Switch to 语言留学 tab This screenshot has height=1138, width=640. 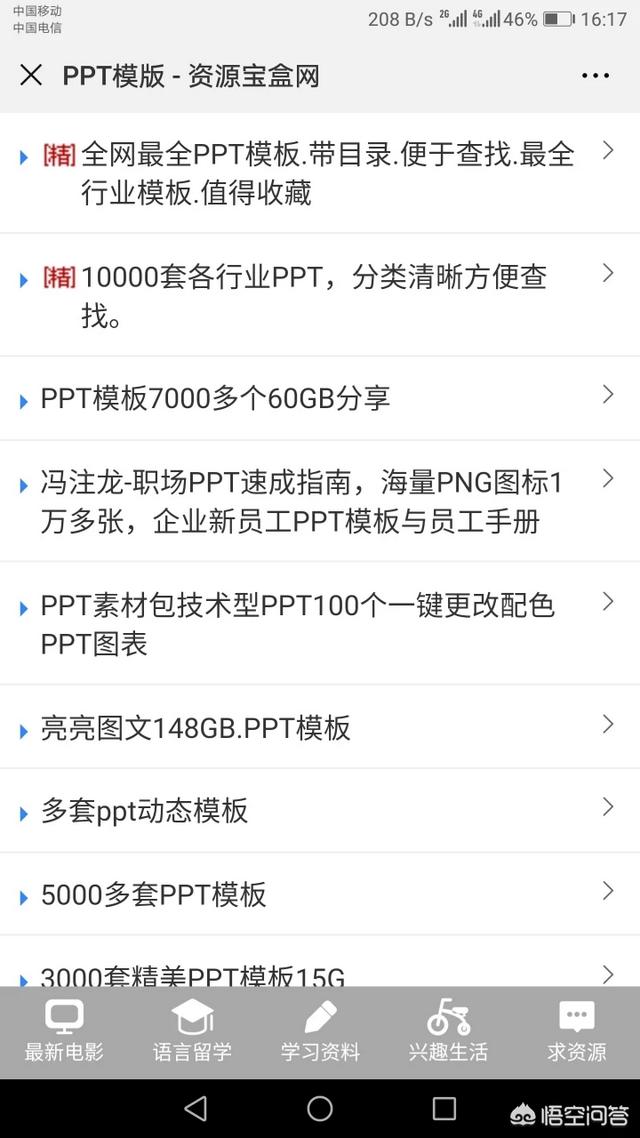click(x=192, y=1032)
